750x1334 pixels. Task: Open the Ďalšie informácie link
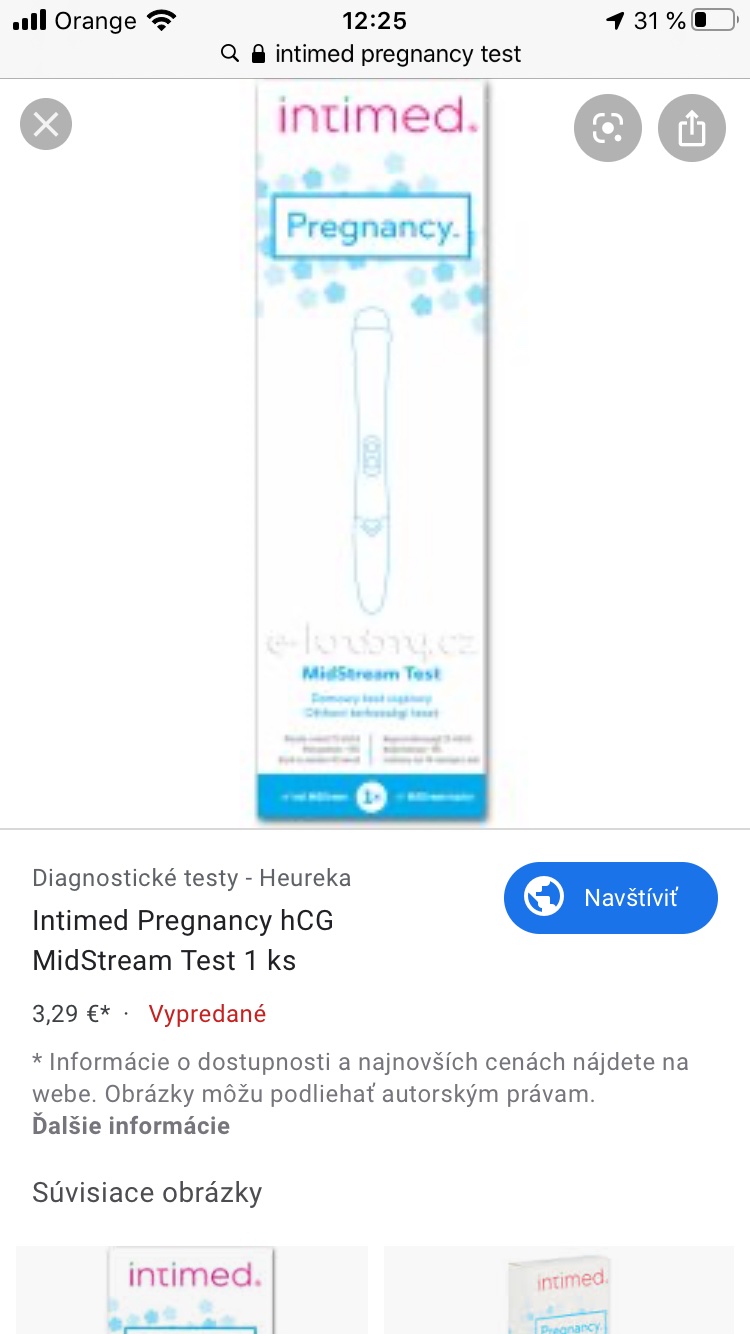[x=131, y=1125]
